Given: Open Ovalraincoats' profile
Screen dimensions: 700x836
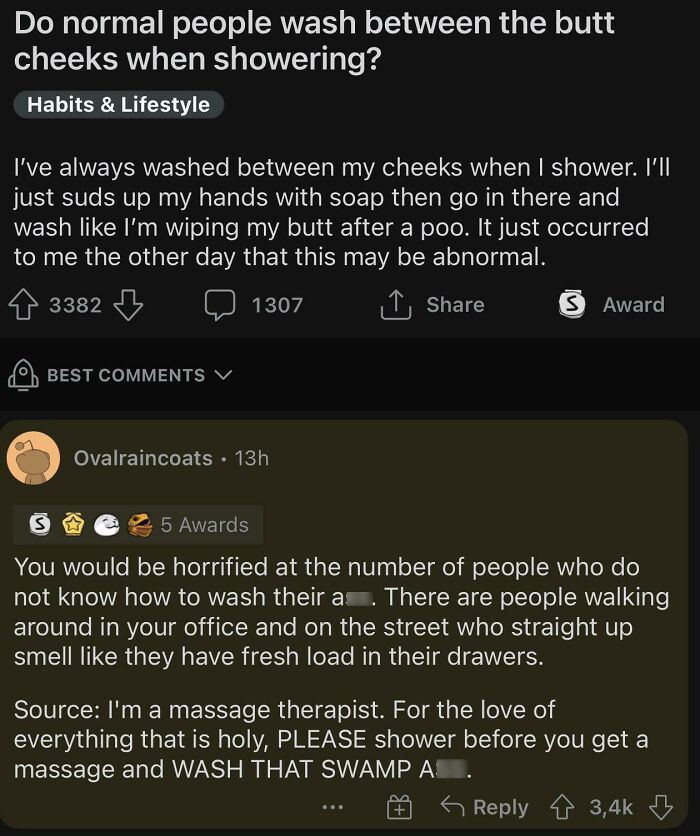Looking at the screenshot, I should point(143,458).
